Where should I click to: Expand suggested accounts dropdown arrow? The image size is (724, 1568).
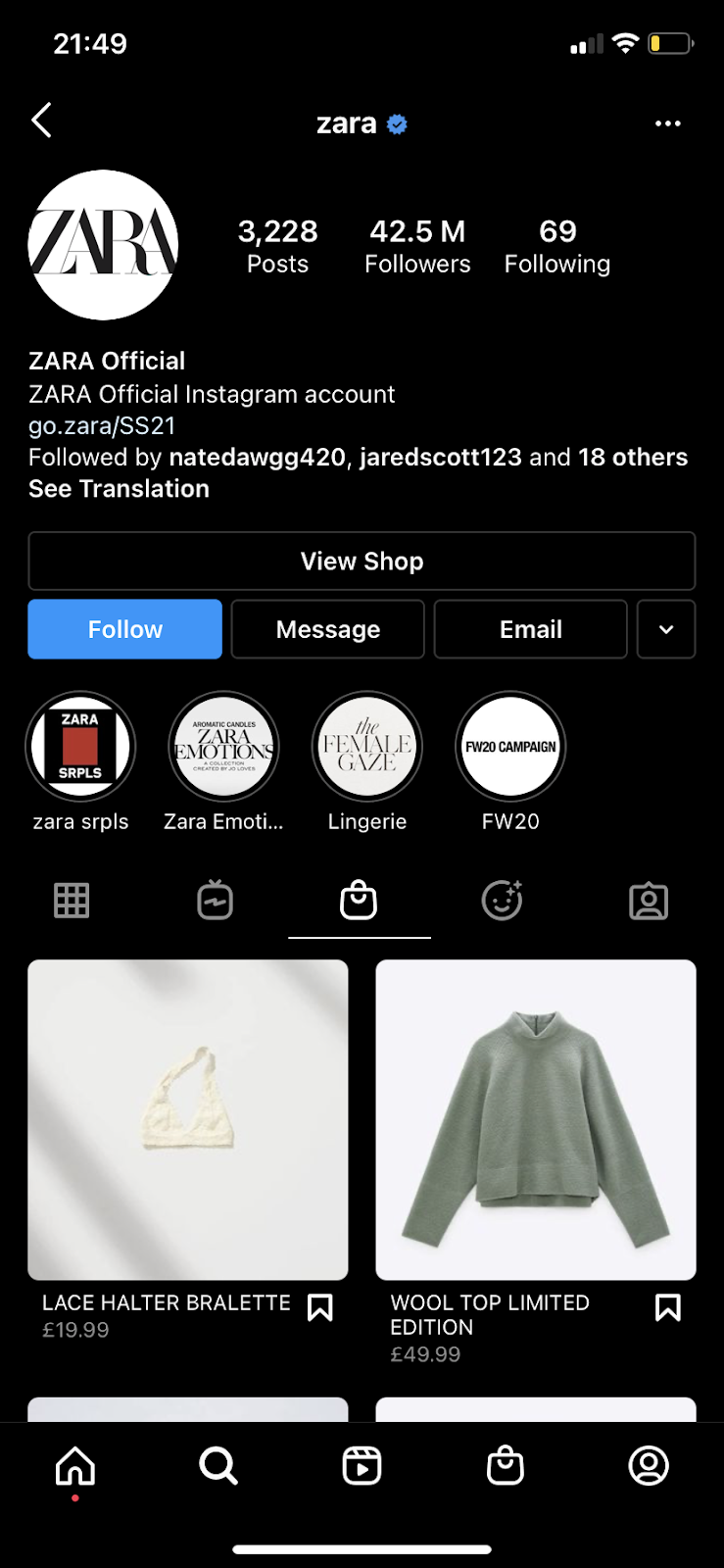tap(666, 629)
